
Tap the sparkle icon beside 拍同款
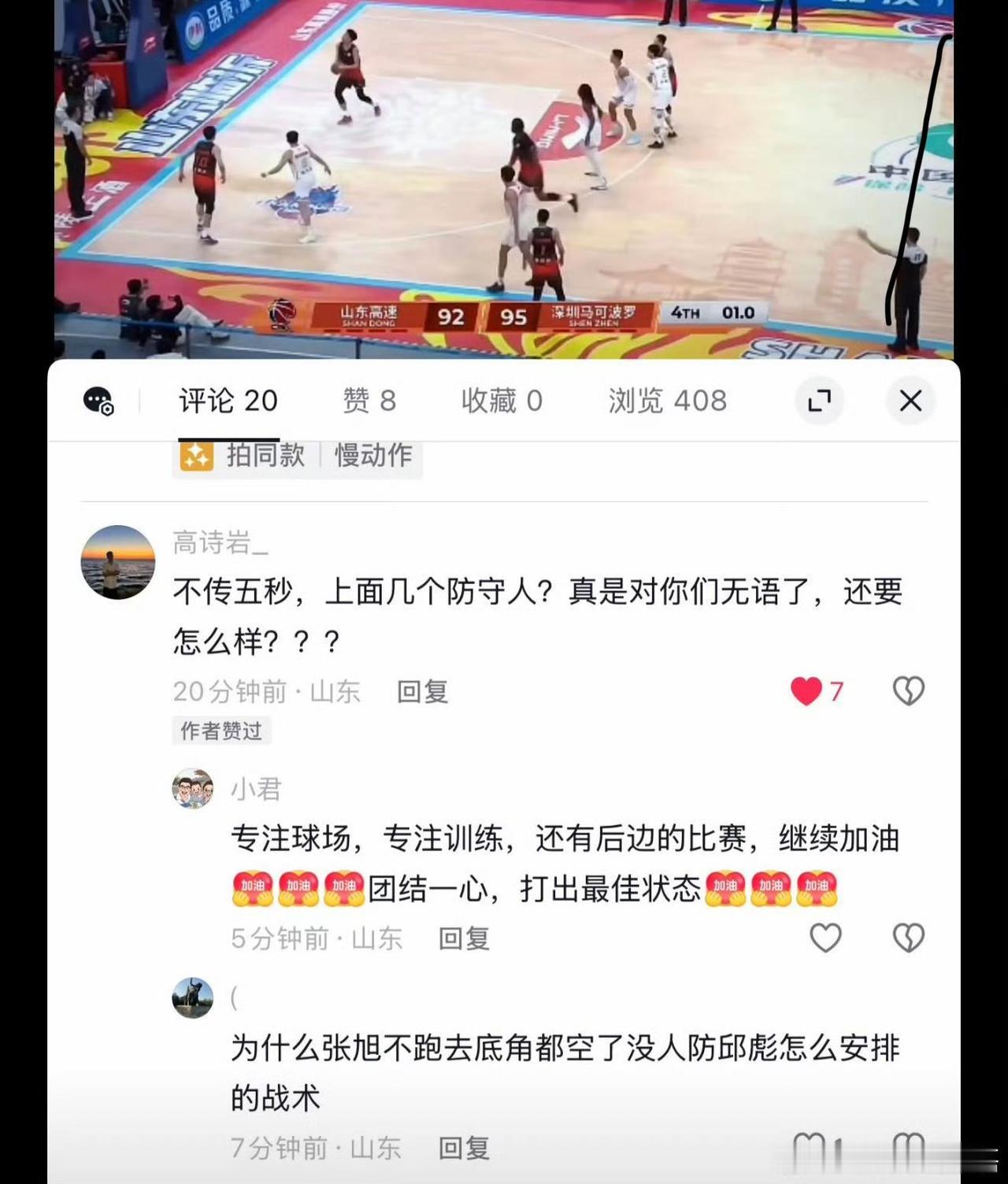(x=196, y=455)
